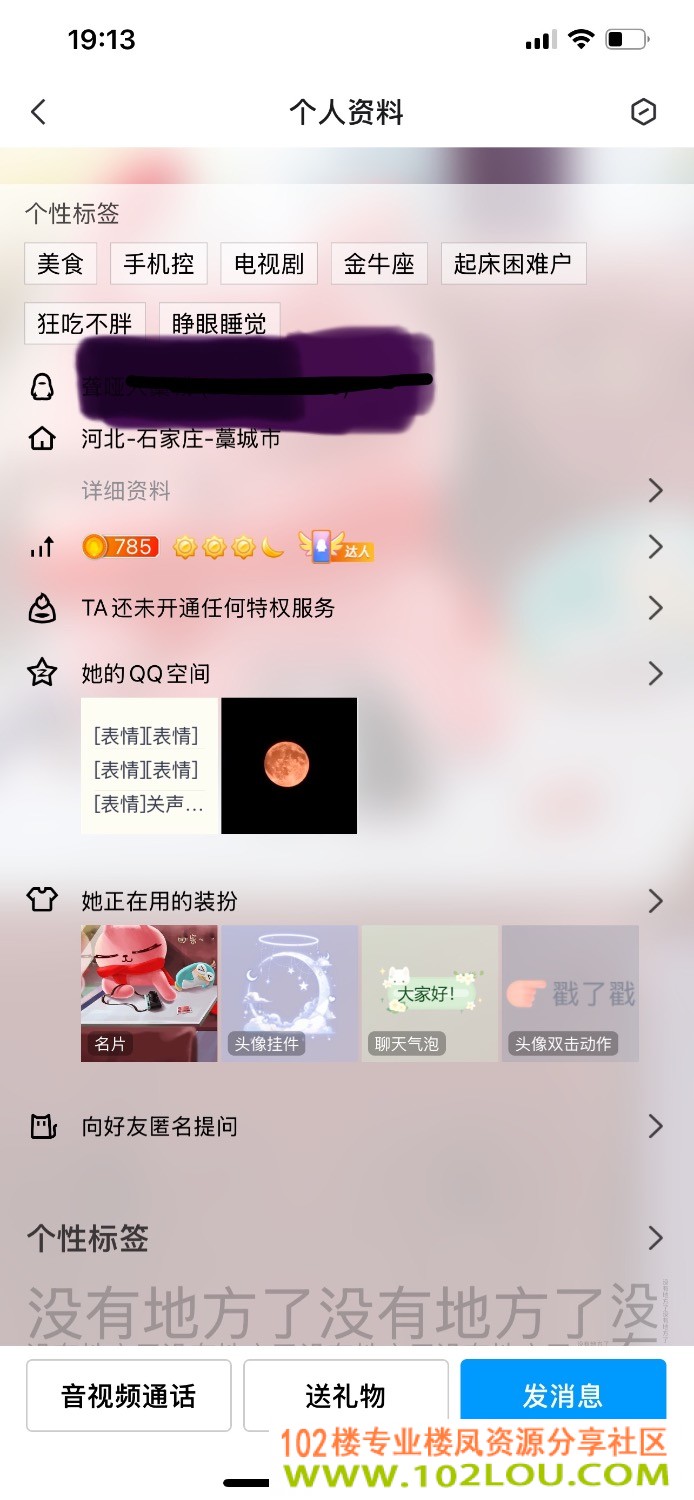The height and width of the screenshot is (1500, 694).
Task: Start 音视频通话 call
Action: pyautogui.click(x=129, y=1395)
